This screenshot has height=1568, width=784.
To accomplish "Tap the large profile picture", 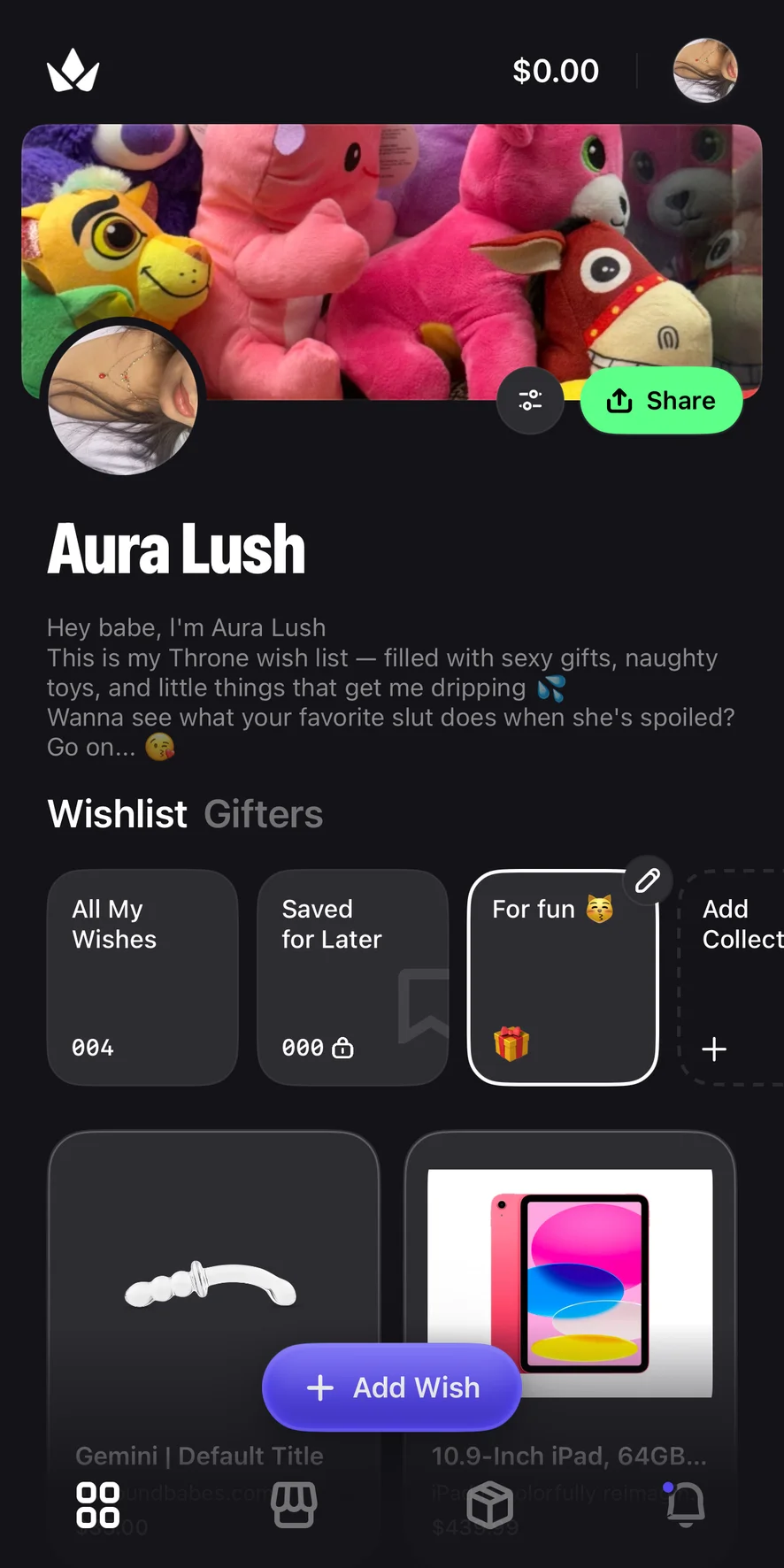I will point(122,400).
